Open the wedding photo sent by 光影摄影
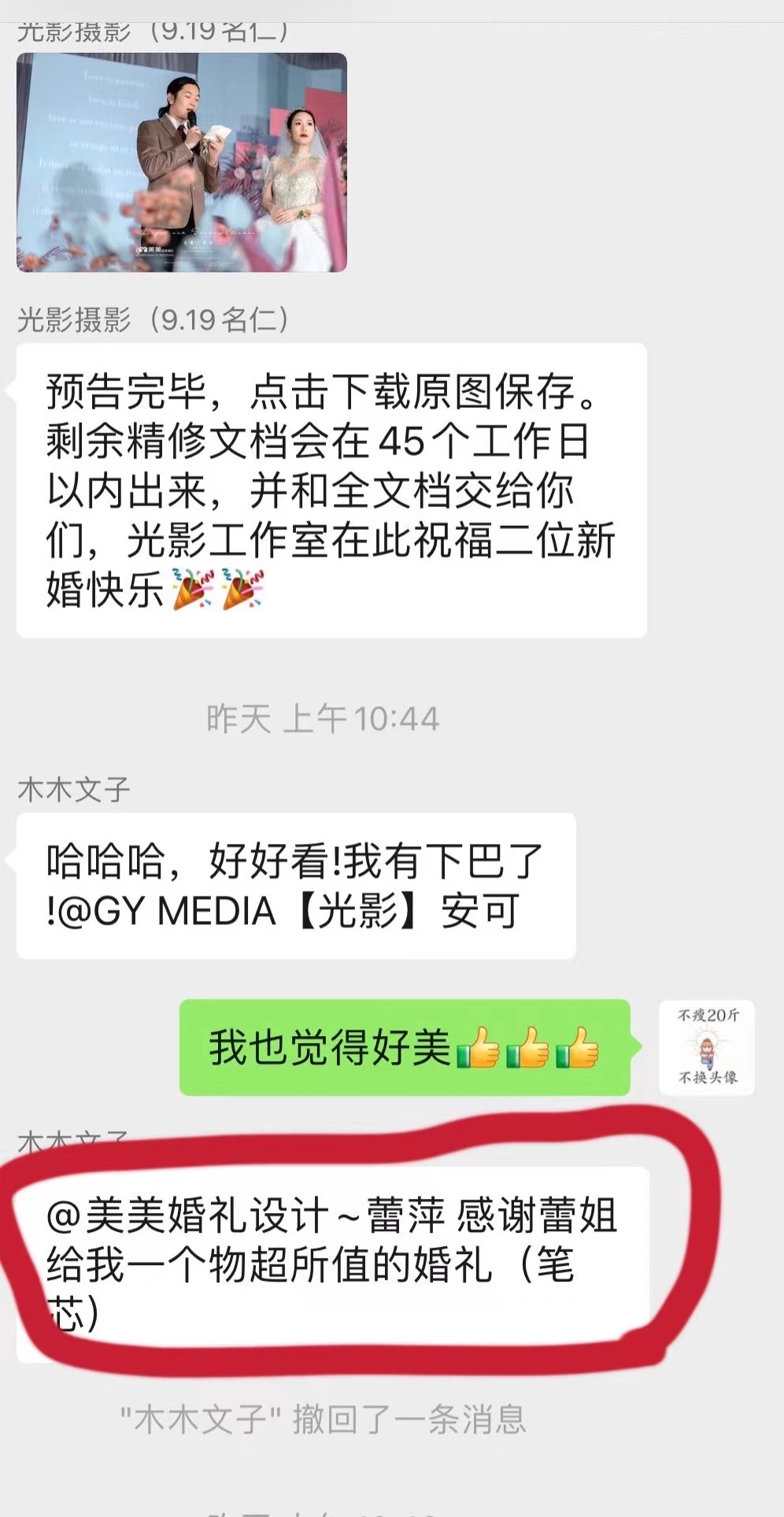Screen dimensions: 784x1517 pyautogui.click(x=182, y=162)
